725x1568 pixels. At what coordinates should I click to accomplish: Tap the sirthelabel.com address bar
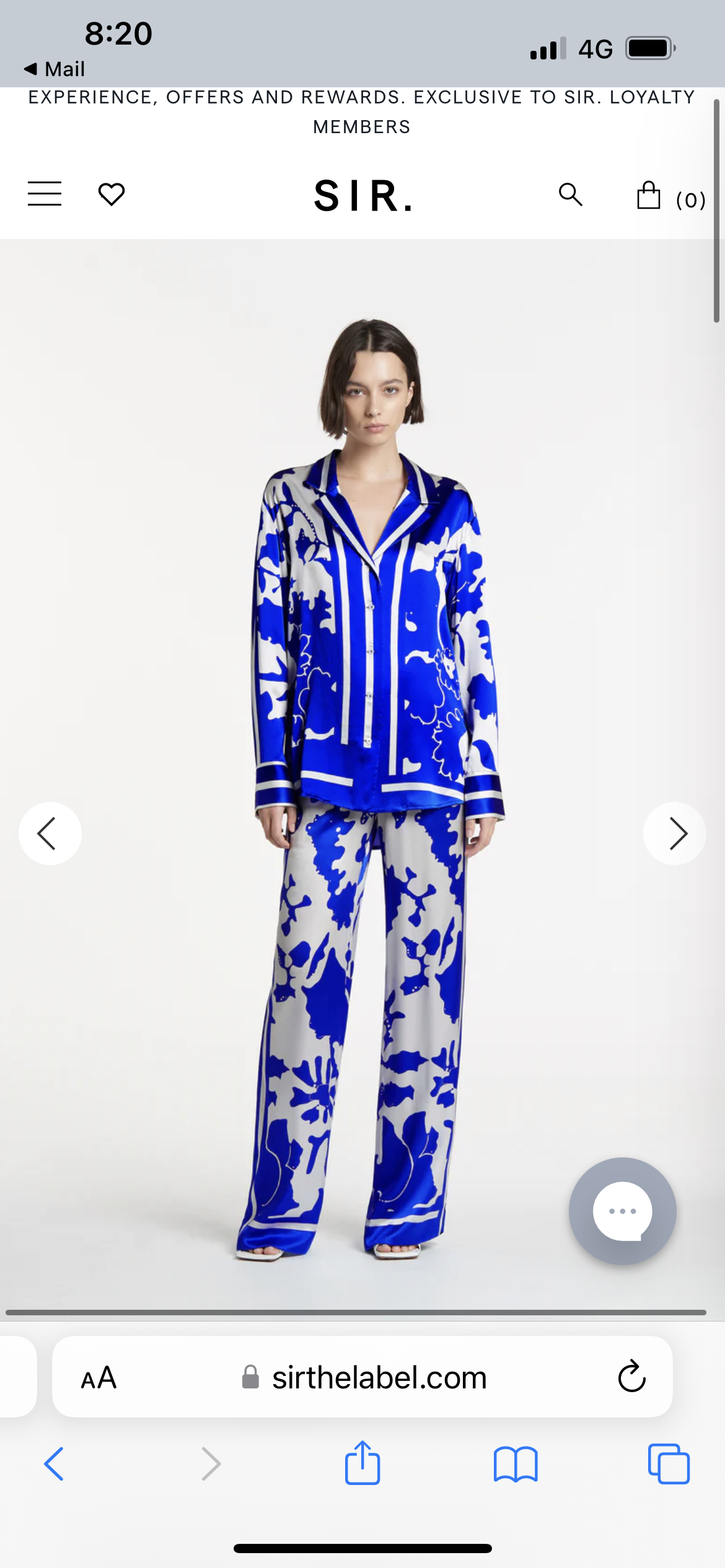(x=379, y=1378)
